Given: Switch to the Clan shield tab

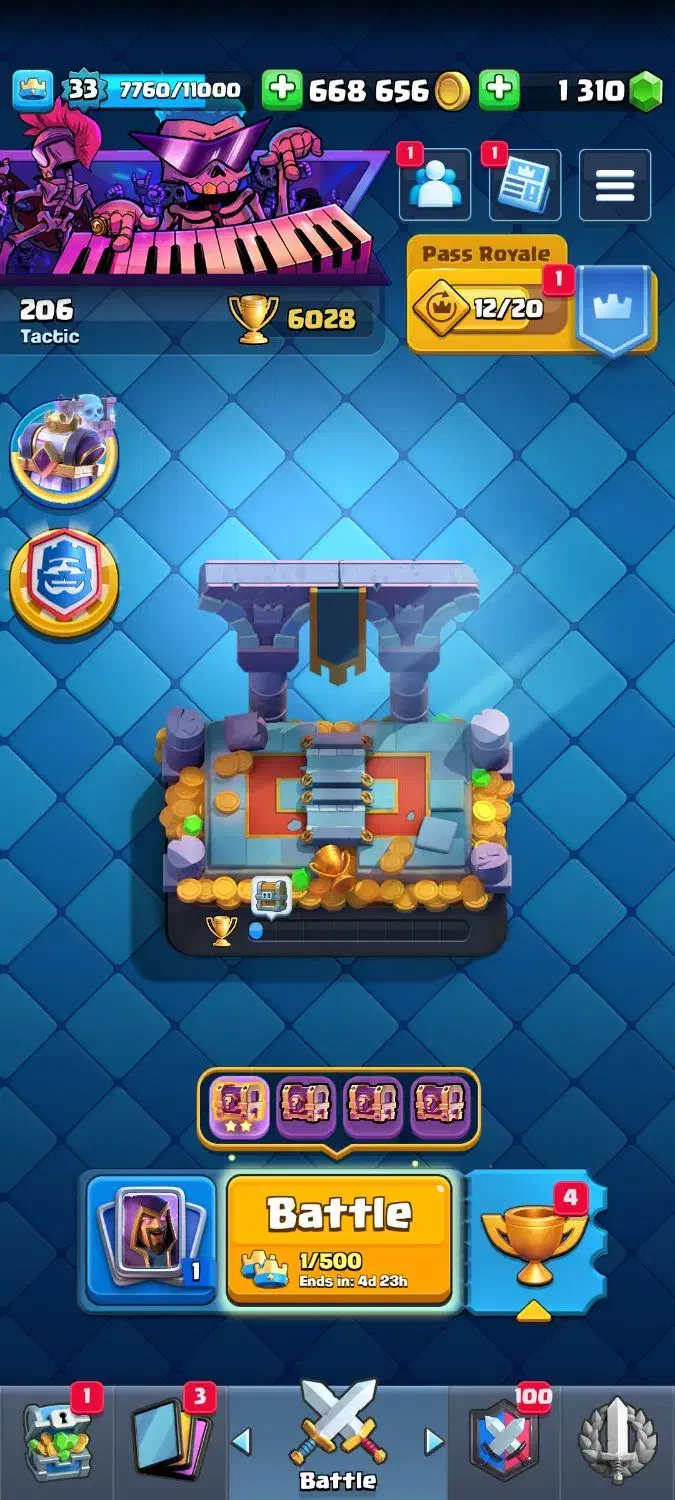Looking at the screenshot, I should pos(505,1442).
